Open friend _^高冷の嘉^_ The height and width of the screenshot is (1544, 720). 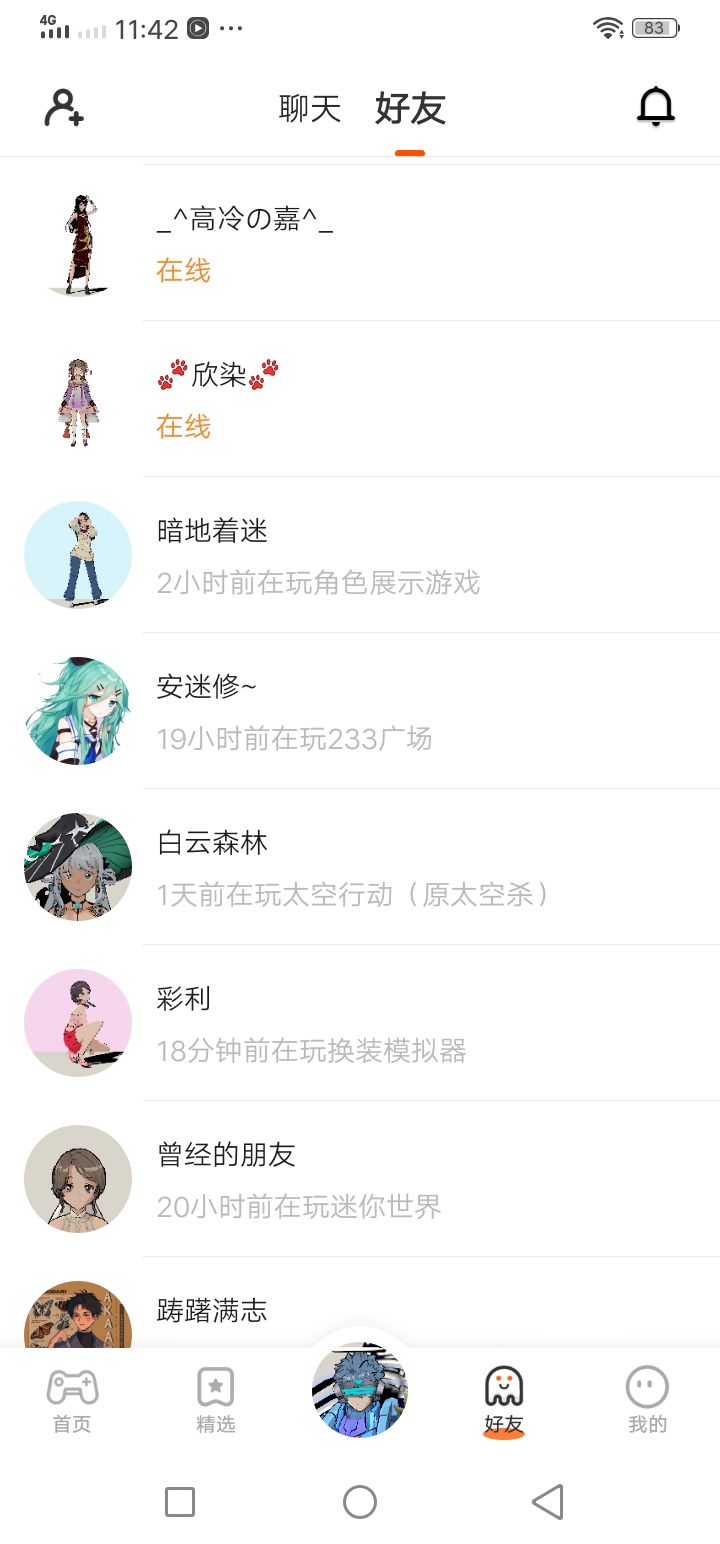[x=360, y=244]
